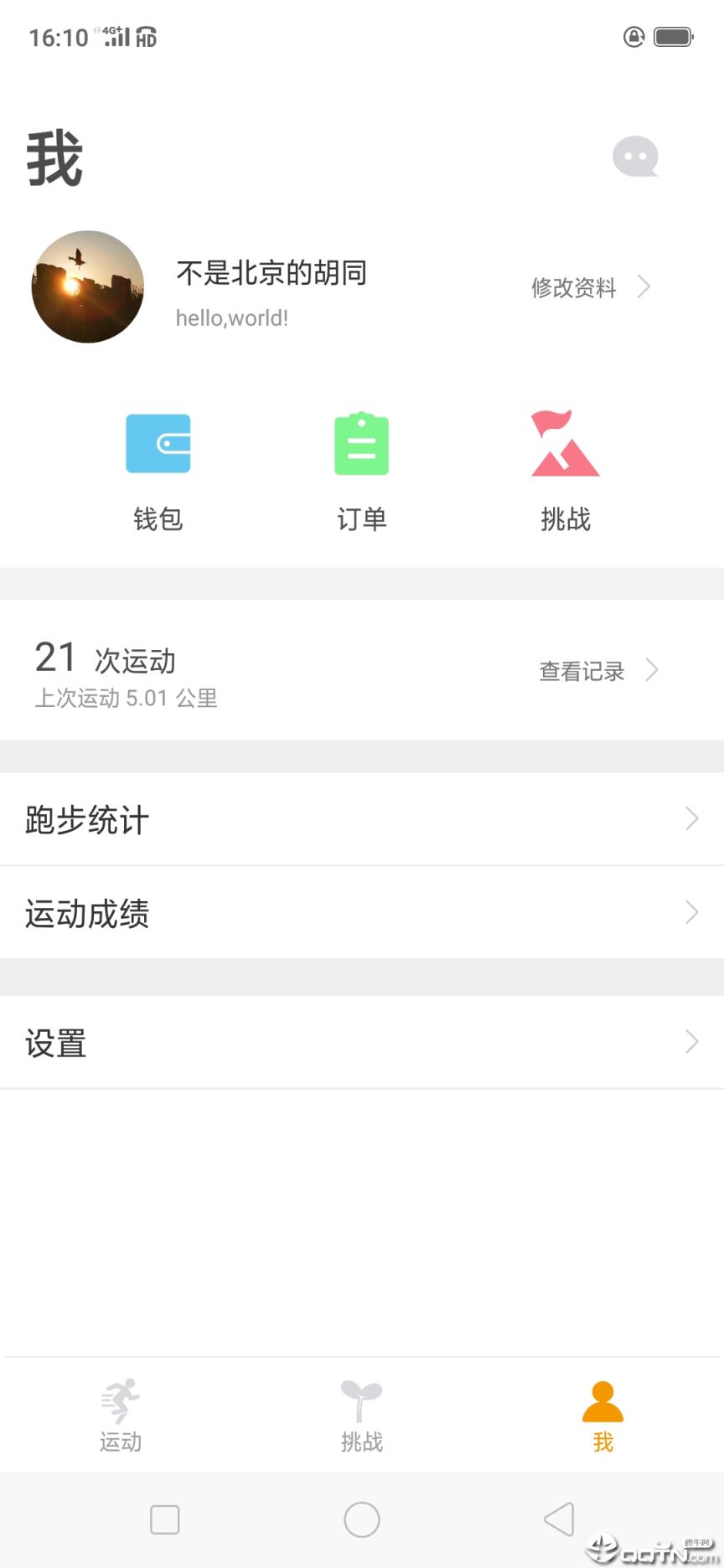The height and width of the screenshot is (1568, 724).
Task: Expand the 跑步统计 running statistics row
Action: pos(362,819)
